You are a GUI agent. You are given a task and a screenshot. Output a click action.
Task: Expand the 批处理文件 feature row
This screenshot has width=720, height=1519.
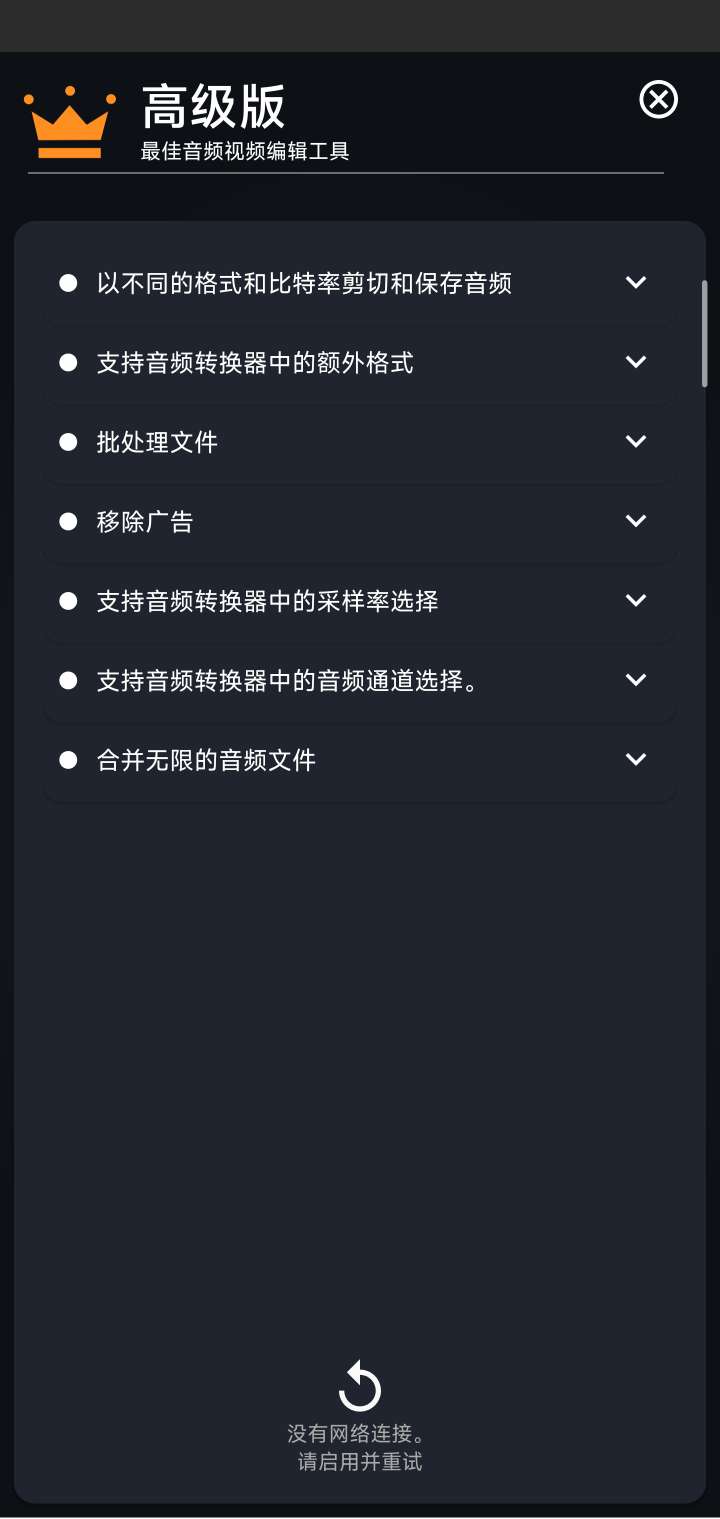636,442
